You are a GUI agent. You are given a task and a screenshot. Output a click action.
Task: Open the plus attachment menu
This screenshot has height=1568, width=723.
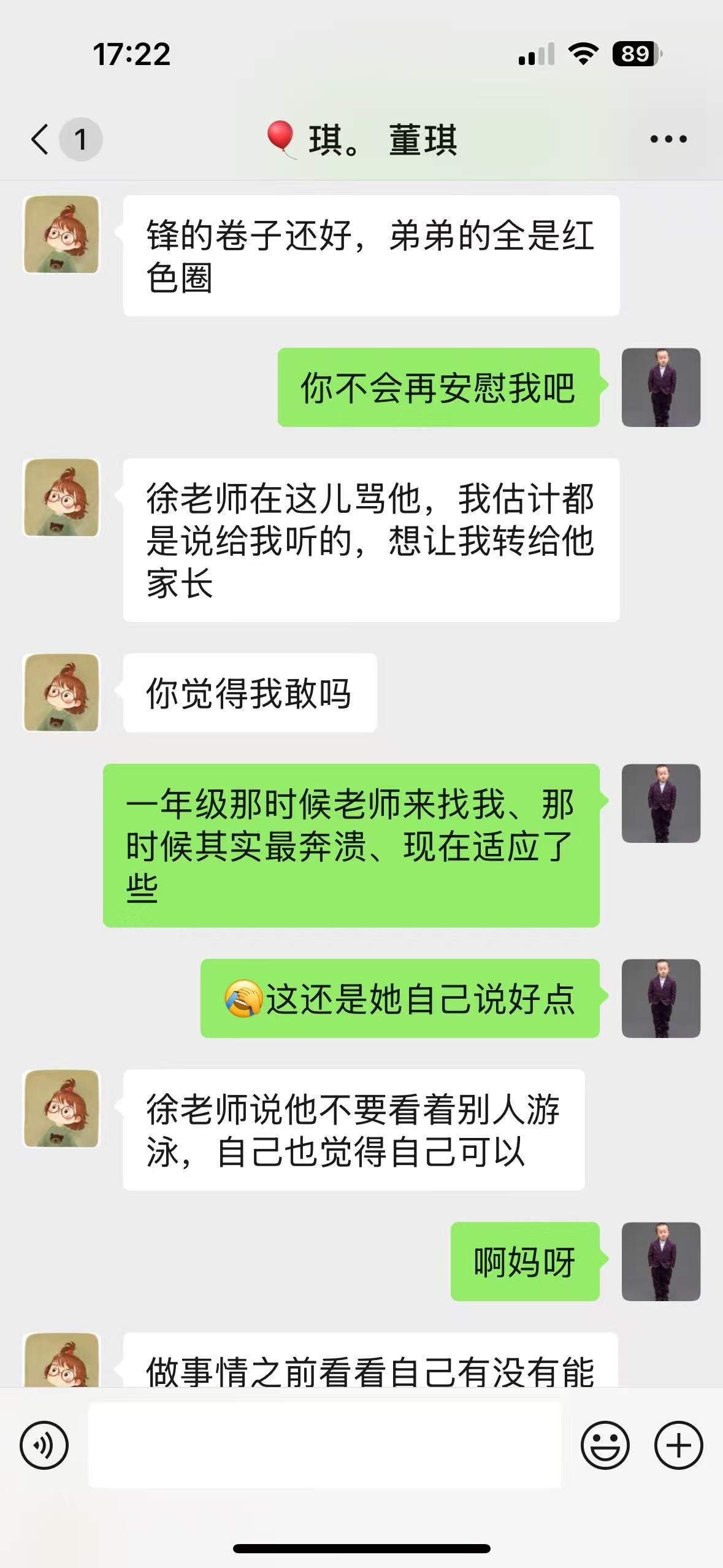click(678, 1445)
